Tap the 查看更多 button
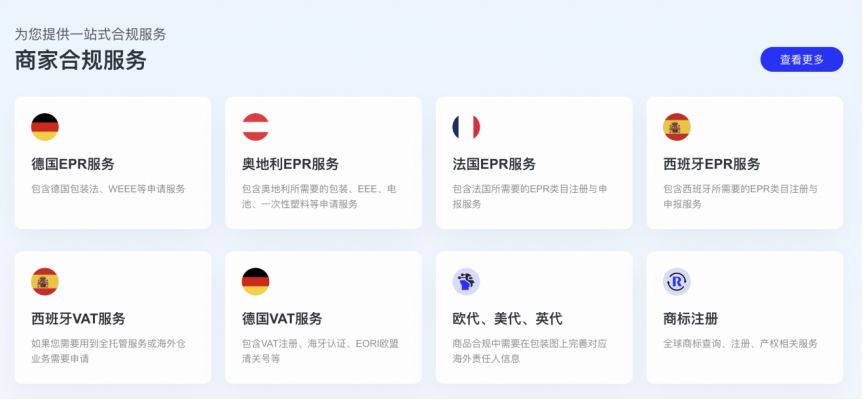The height and width of the screenshot is (400, 863). coord(801,59)
